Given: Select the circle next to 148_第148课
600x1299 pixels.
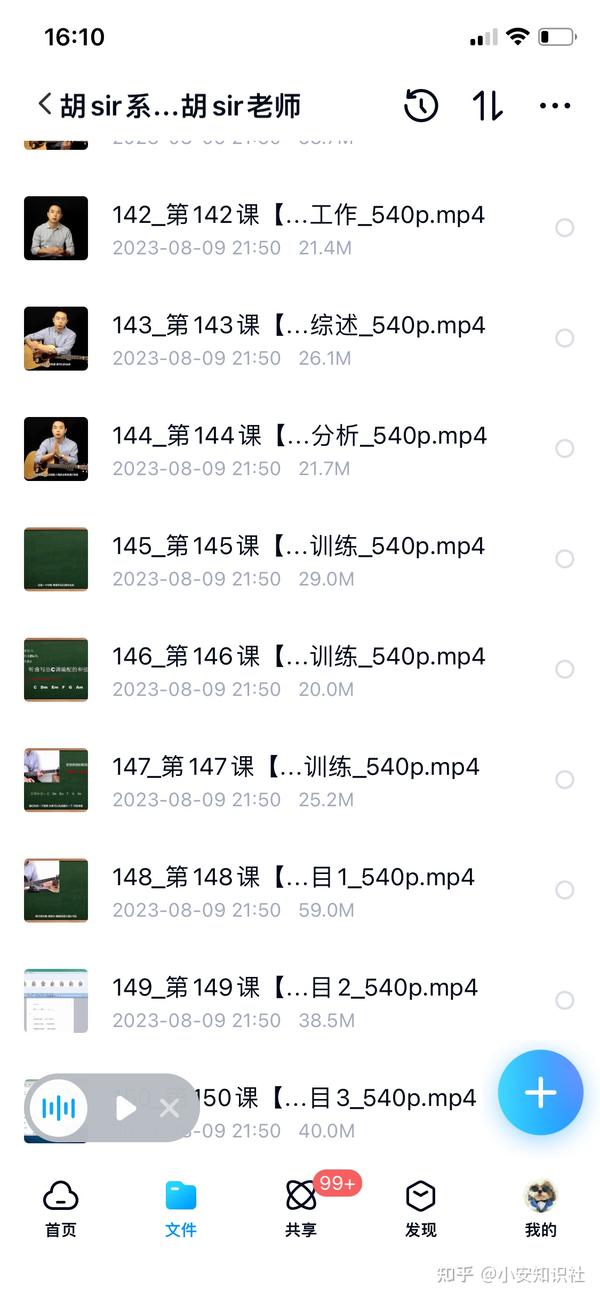Looking at the screenshot, I should (565, 889).
